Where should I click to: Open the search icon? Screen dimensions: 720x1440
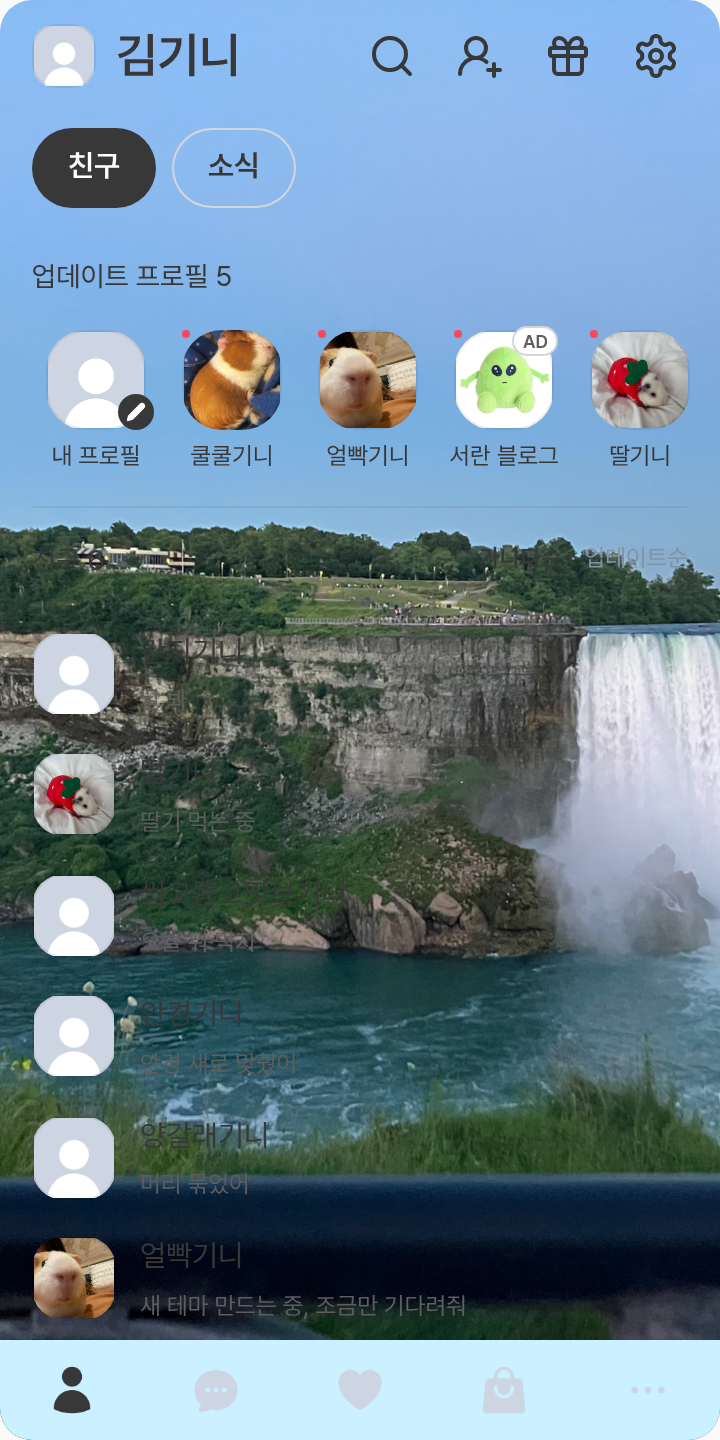[391, 56]
